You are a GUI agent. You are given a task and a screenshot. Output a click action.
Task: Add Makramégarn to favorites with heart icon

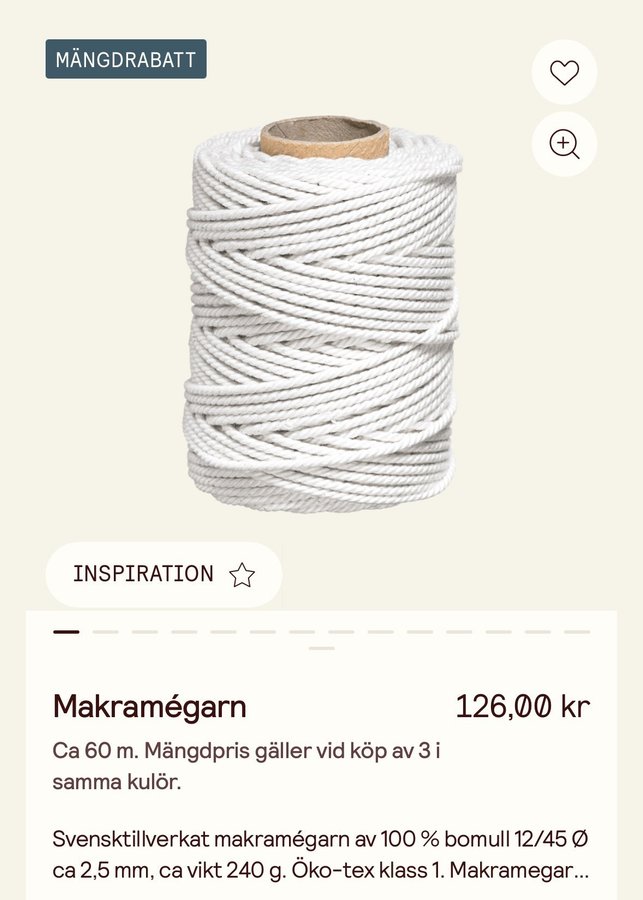[x=564, y=73]
